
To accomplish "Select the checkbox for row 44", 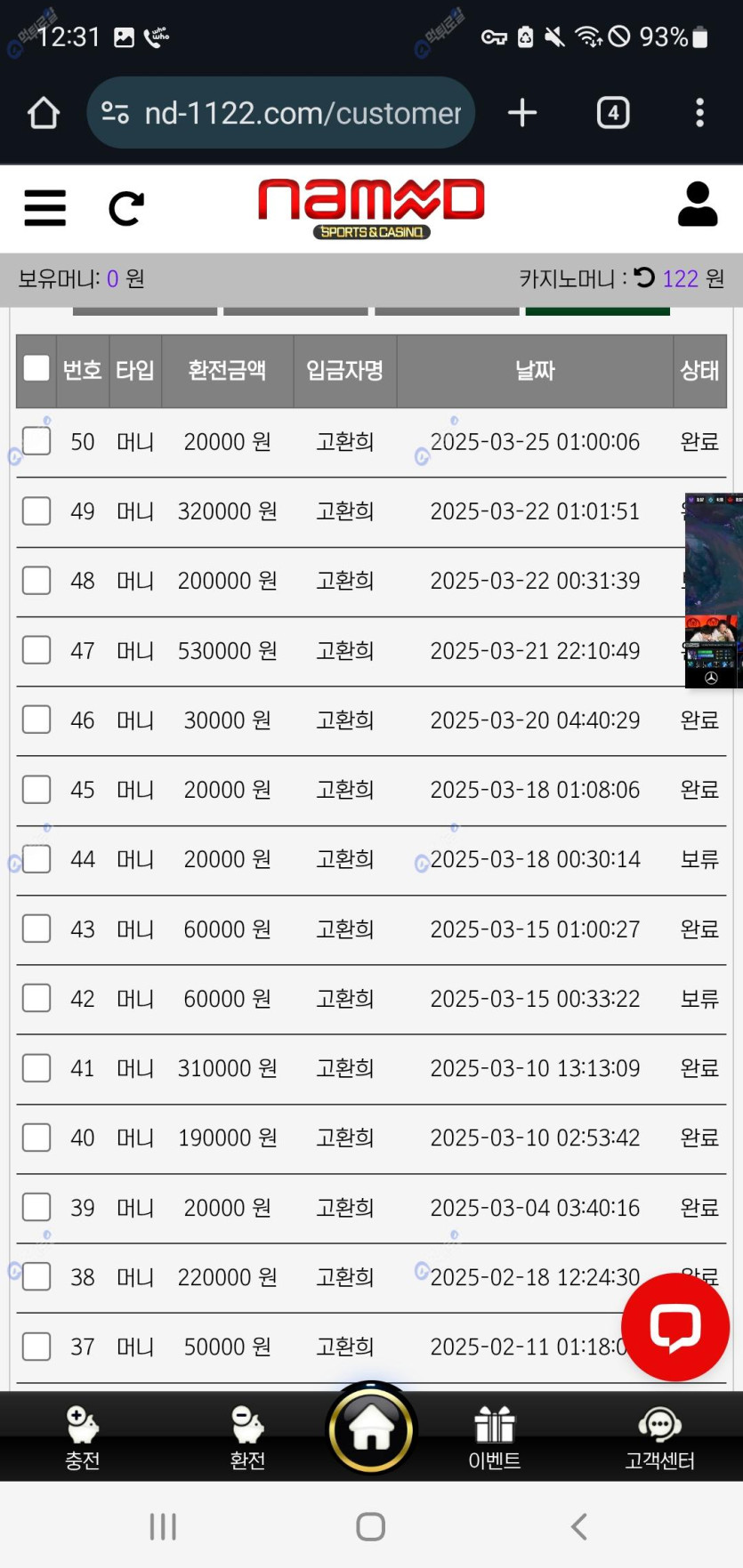I will (x=36, y=859).
